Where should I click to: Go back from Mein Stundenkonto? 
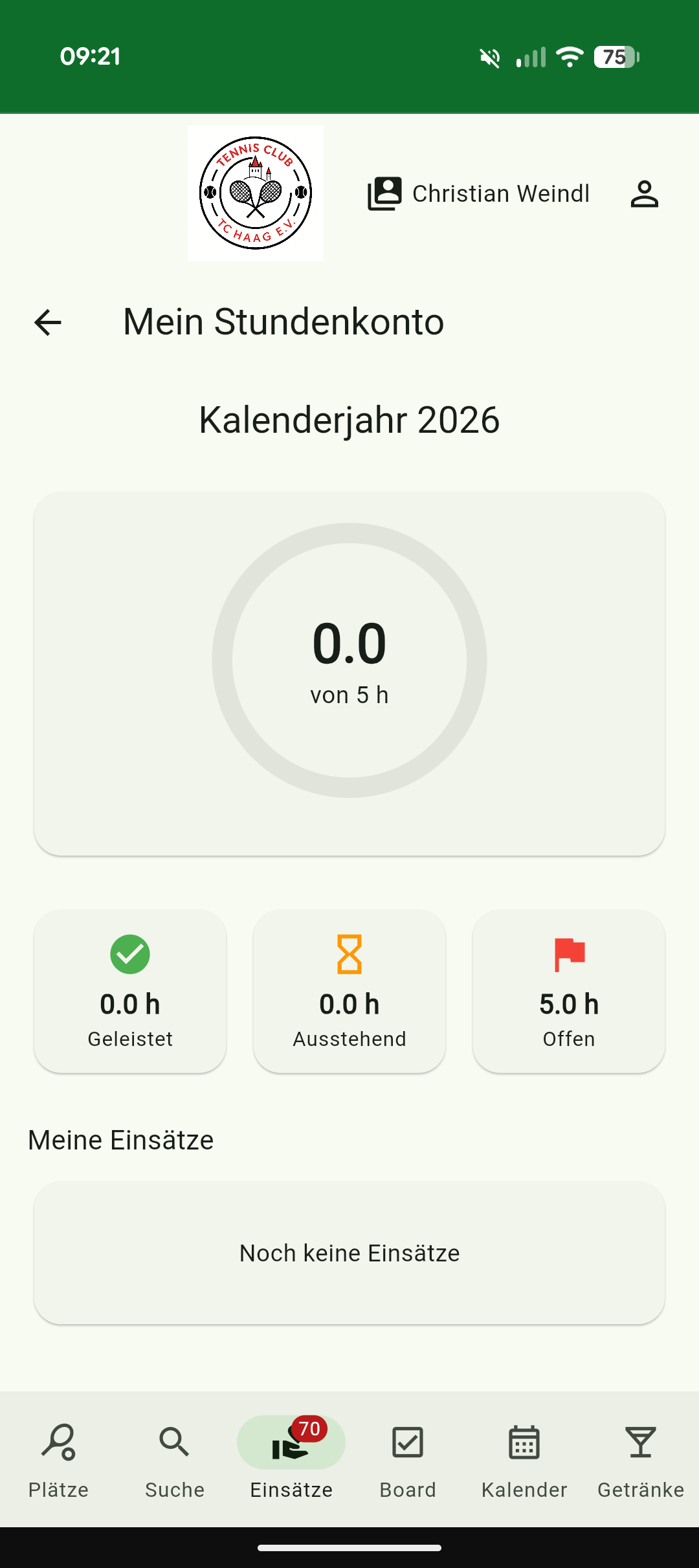[x=48, y=322]
